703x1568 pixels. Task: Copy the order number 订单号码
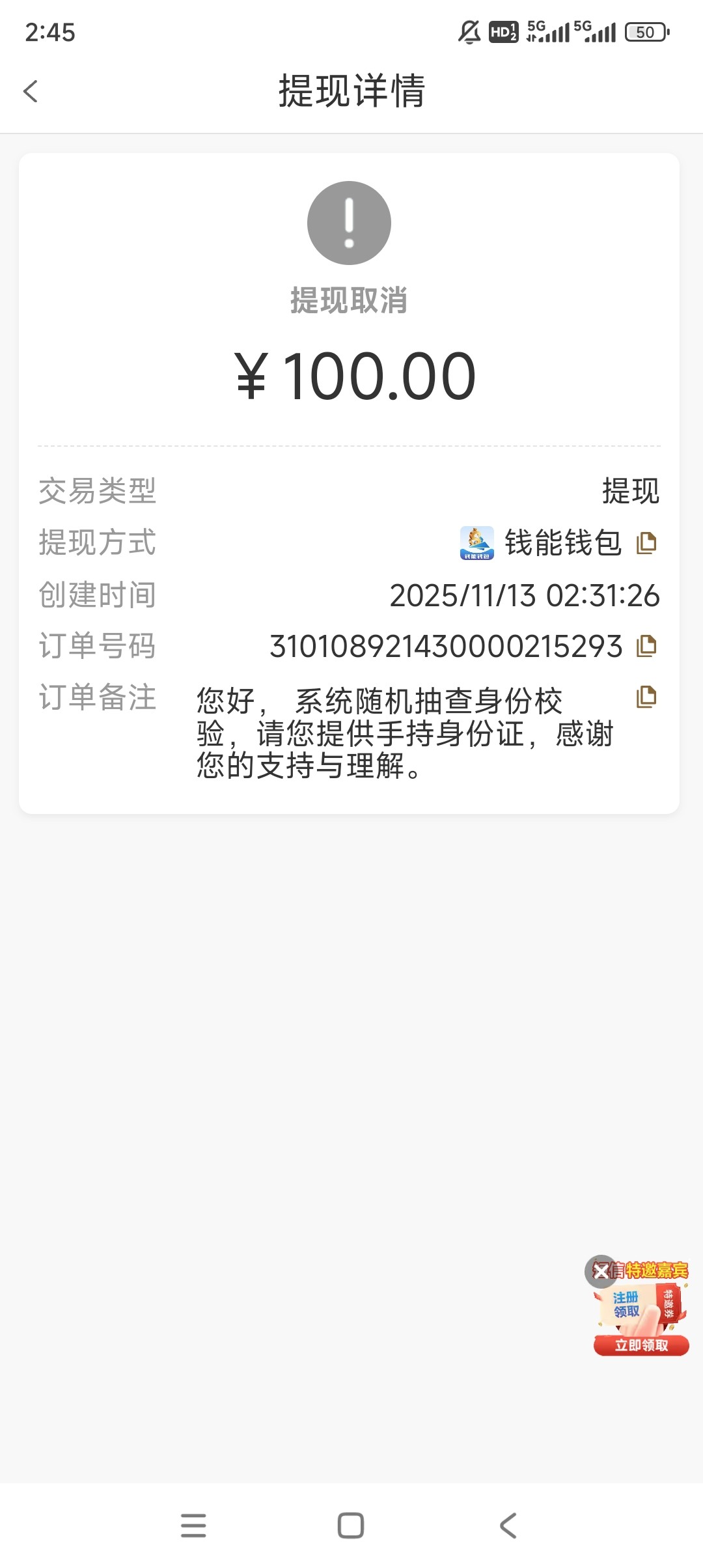[x=646, y=646]
